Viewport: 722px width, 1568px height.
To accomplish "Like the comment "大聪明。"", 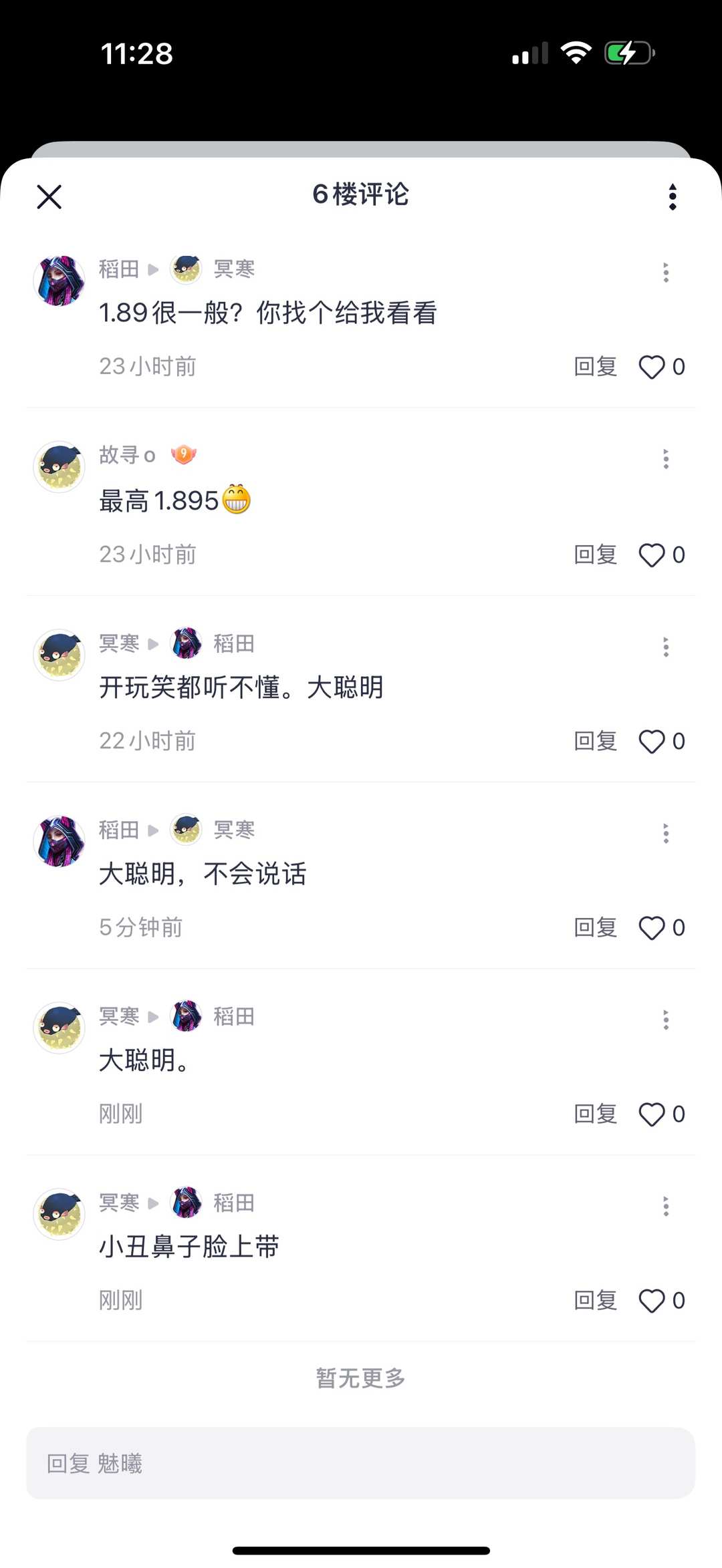I will click(x=652, y=1114).
